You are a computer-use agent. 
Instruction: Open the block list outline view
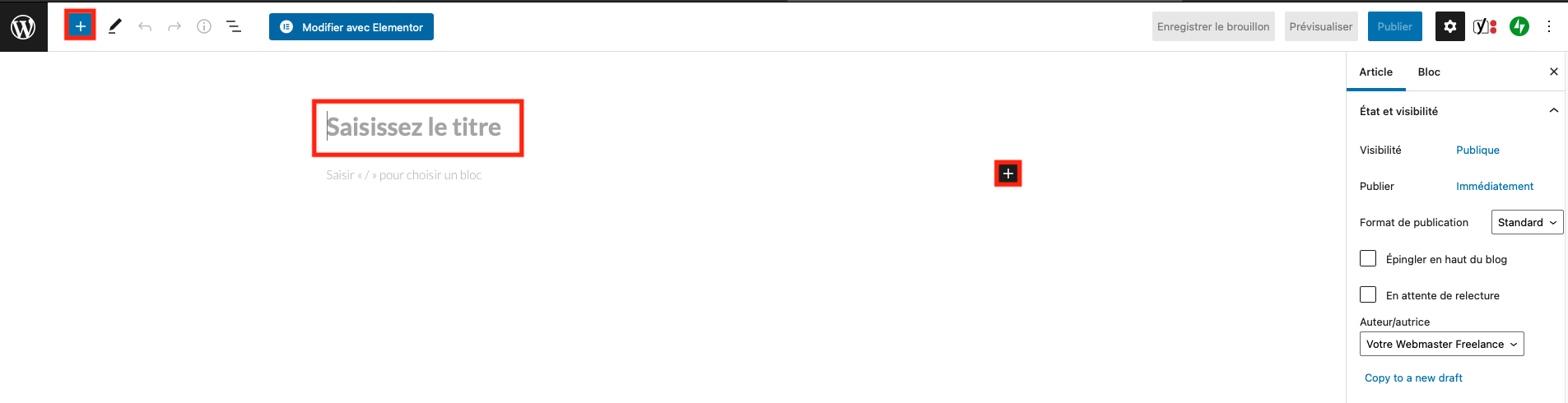[234, 26]
